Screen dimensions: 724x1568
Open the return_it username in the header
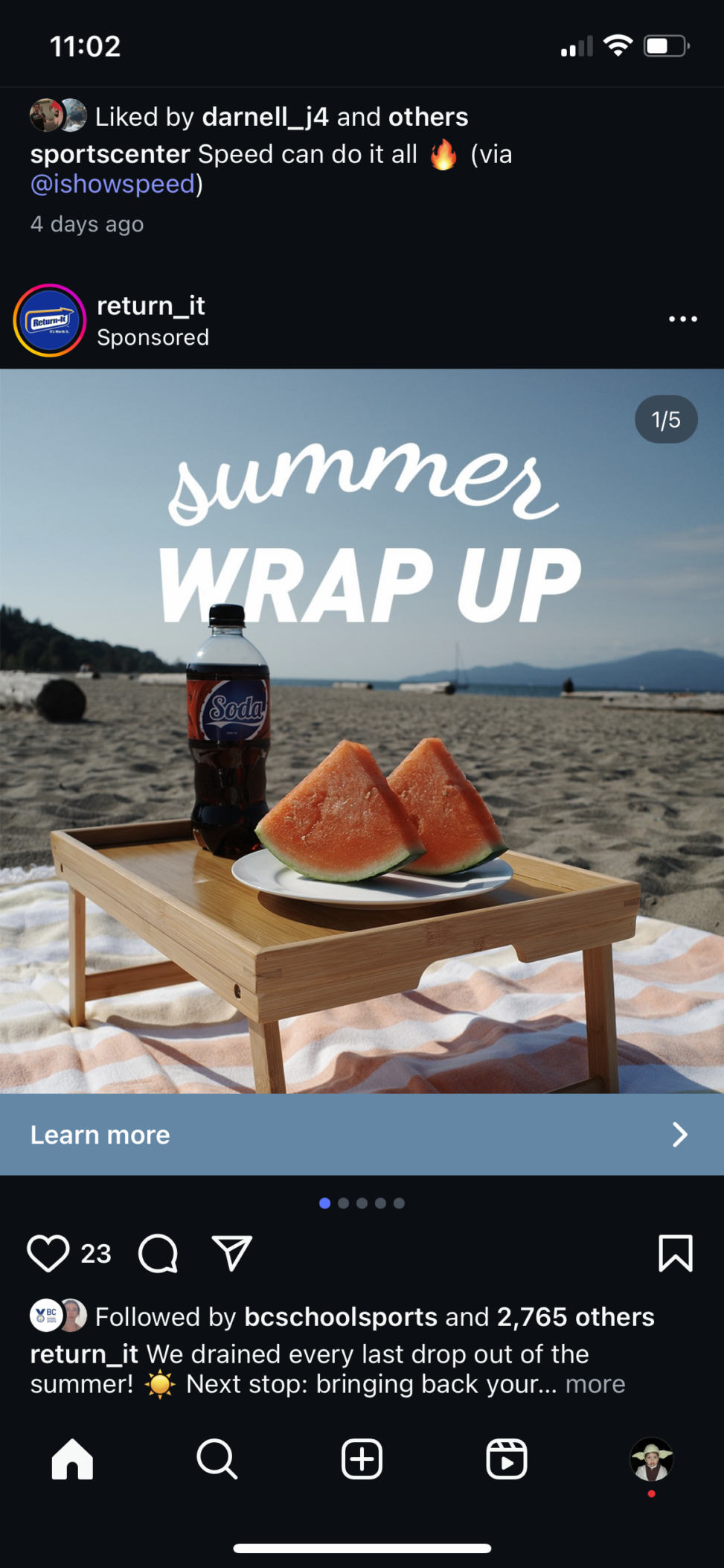pos(151,306)
